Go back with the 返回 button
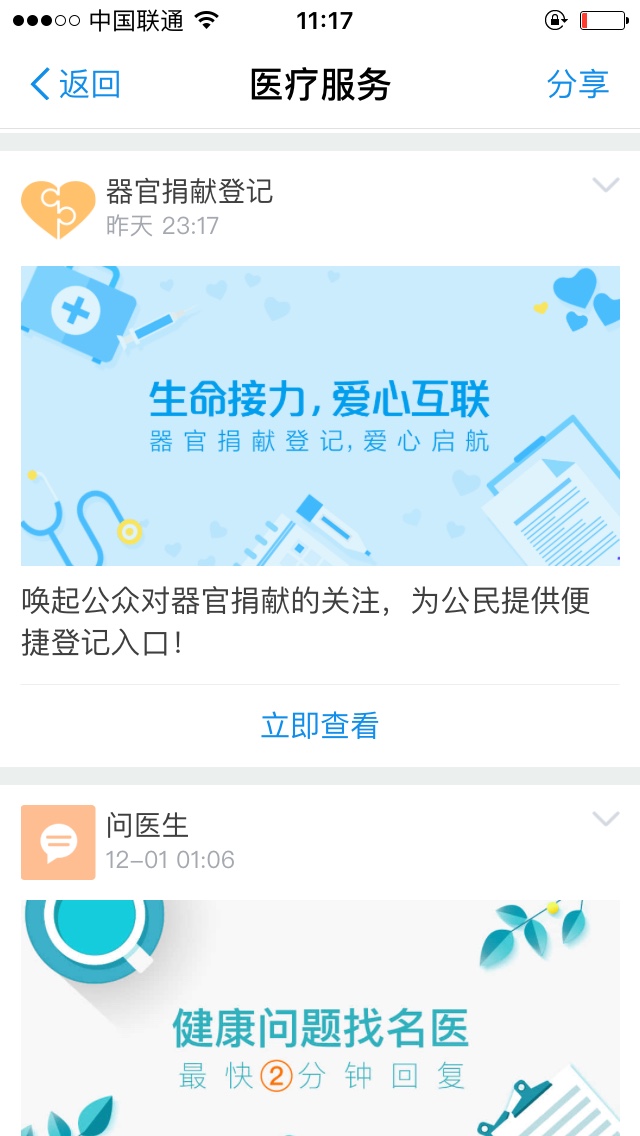Screen dimensions: 640x1136 pos(75,84)
